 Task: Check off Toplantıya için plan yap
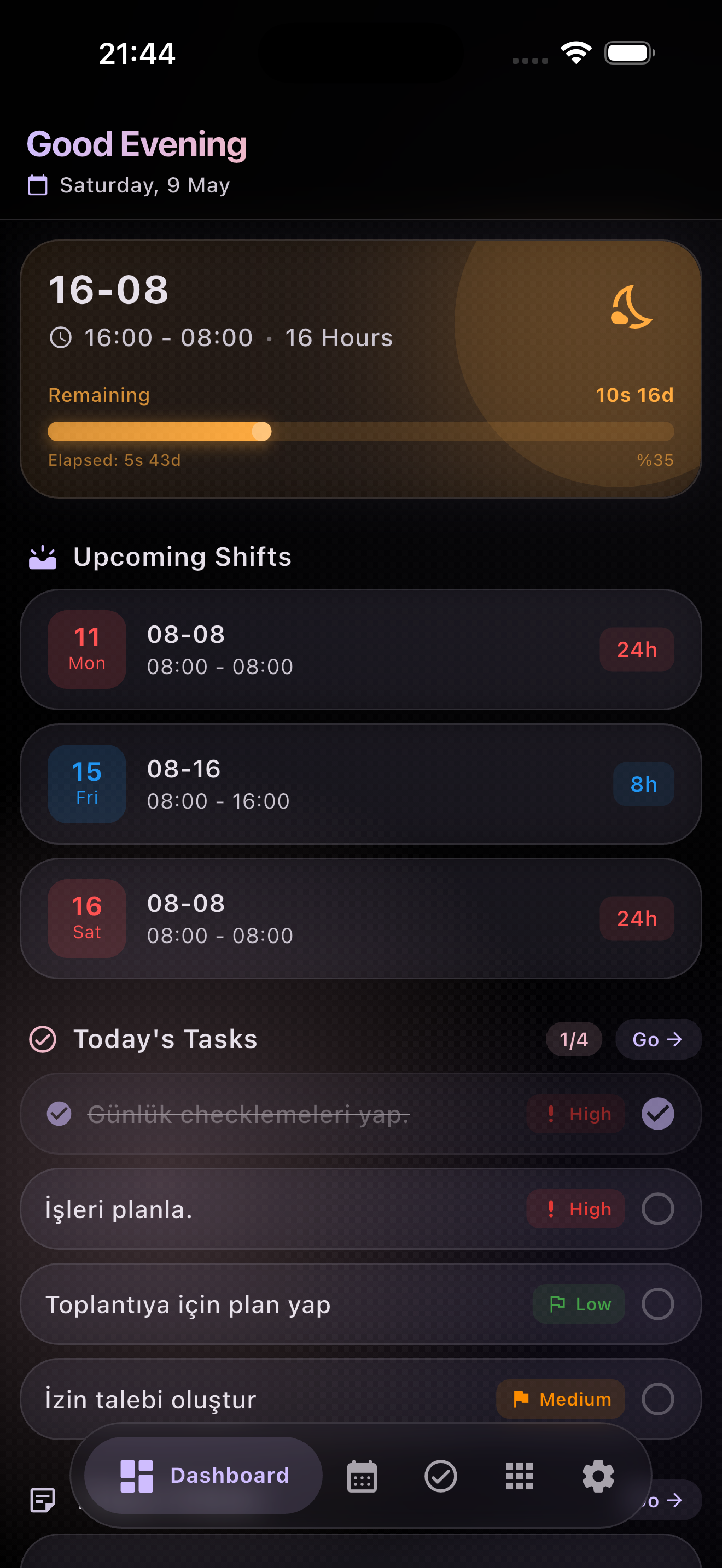(x=657, y=1304)
